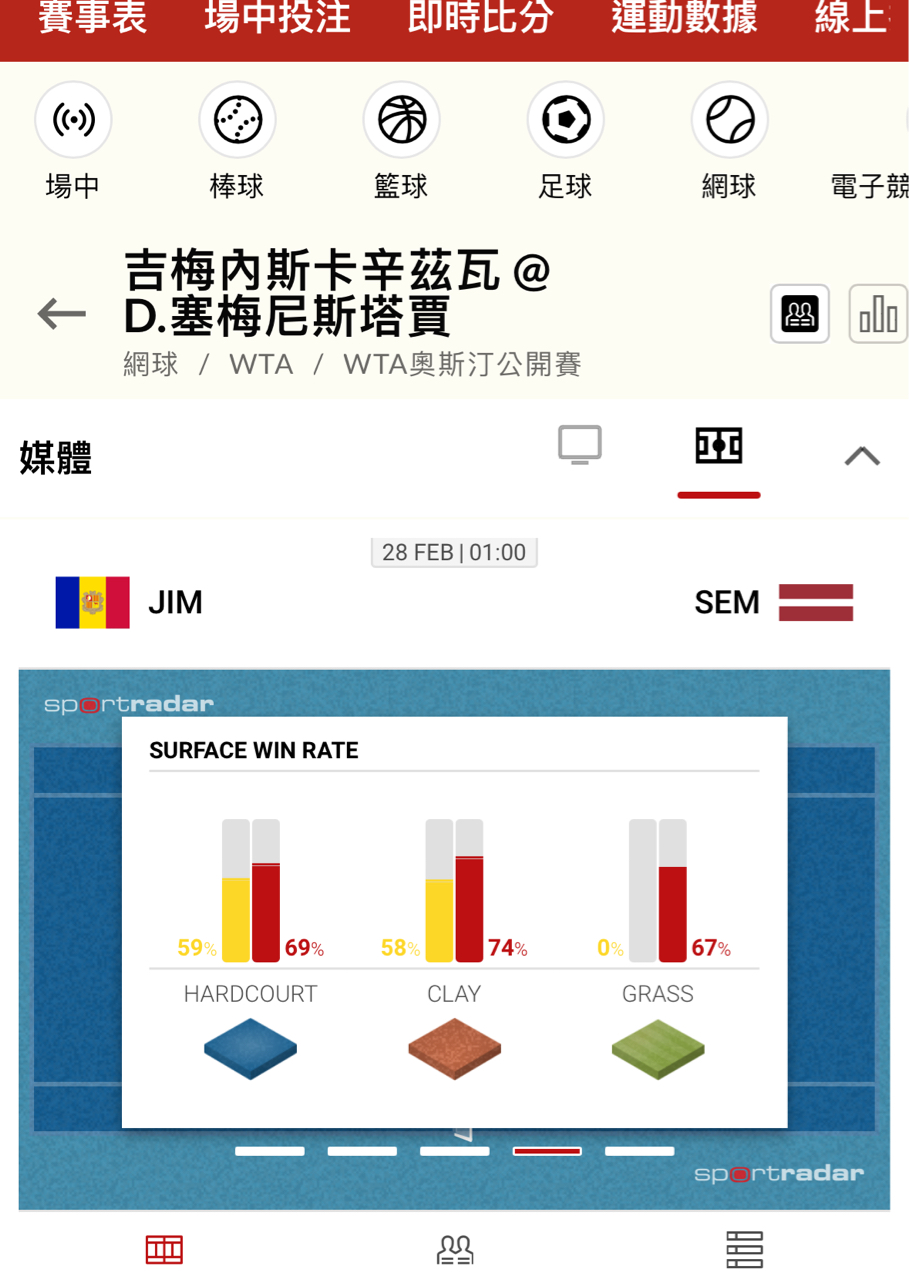This screenshot has height=1280, width=909.
Task: Open head-to-head players icon in header
Action: (x=799, y=314)
